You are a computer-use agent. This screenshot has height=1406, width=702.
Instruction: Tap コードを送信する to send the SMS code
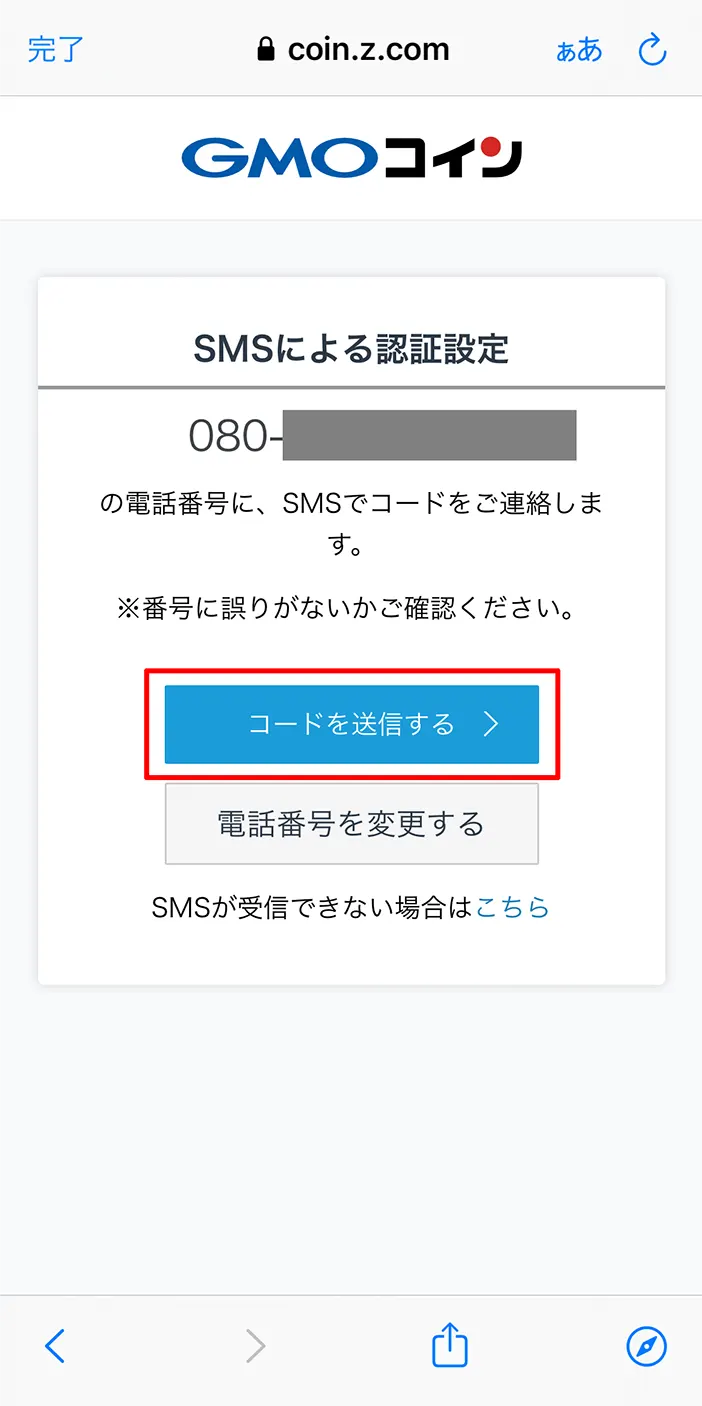[352, 724]
